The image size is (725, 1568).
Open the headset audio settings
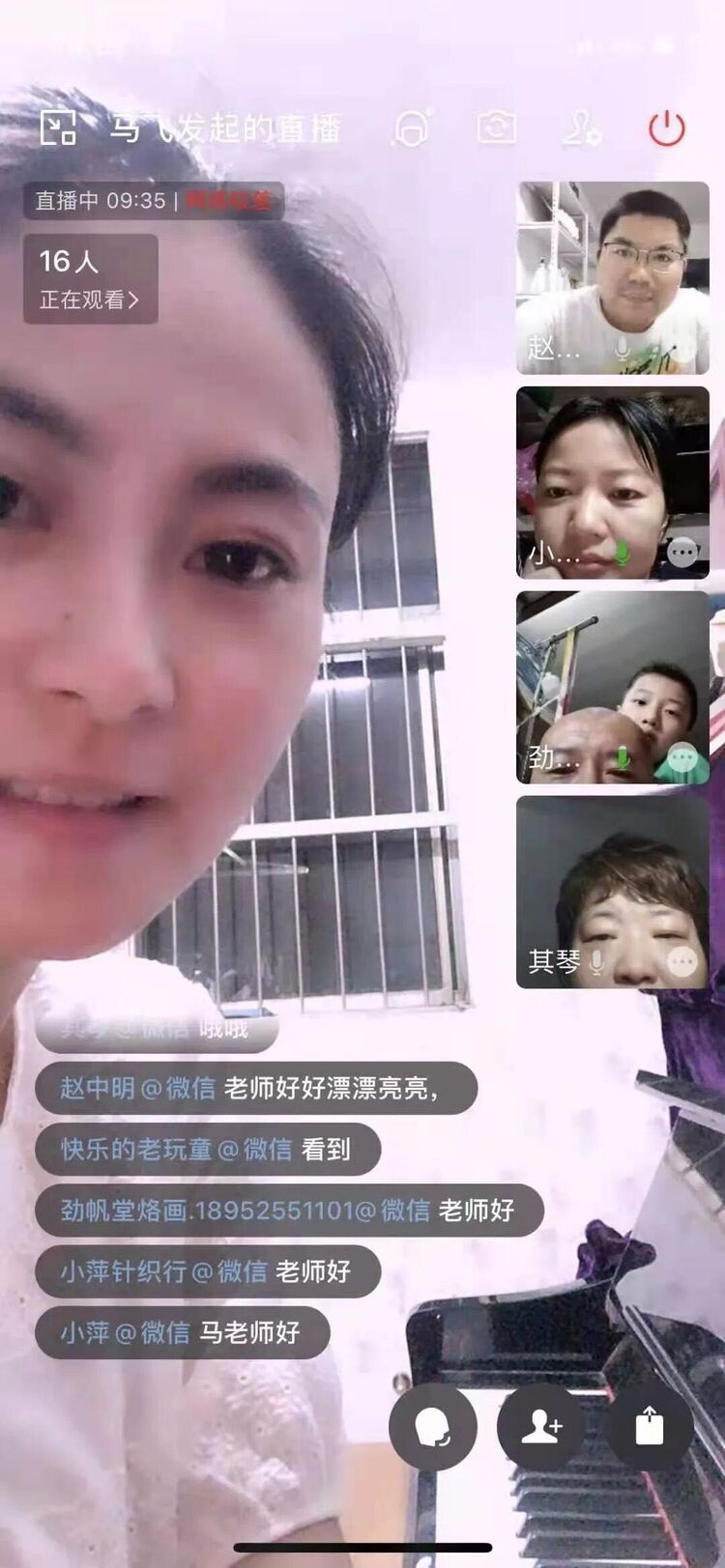tap(413, 128)
